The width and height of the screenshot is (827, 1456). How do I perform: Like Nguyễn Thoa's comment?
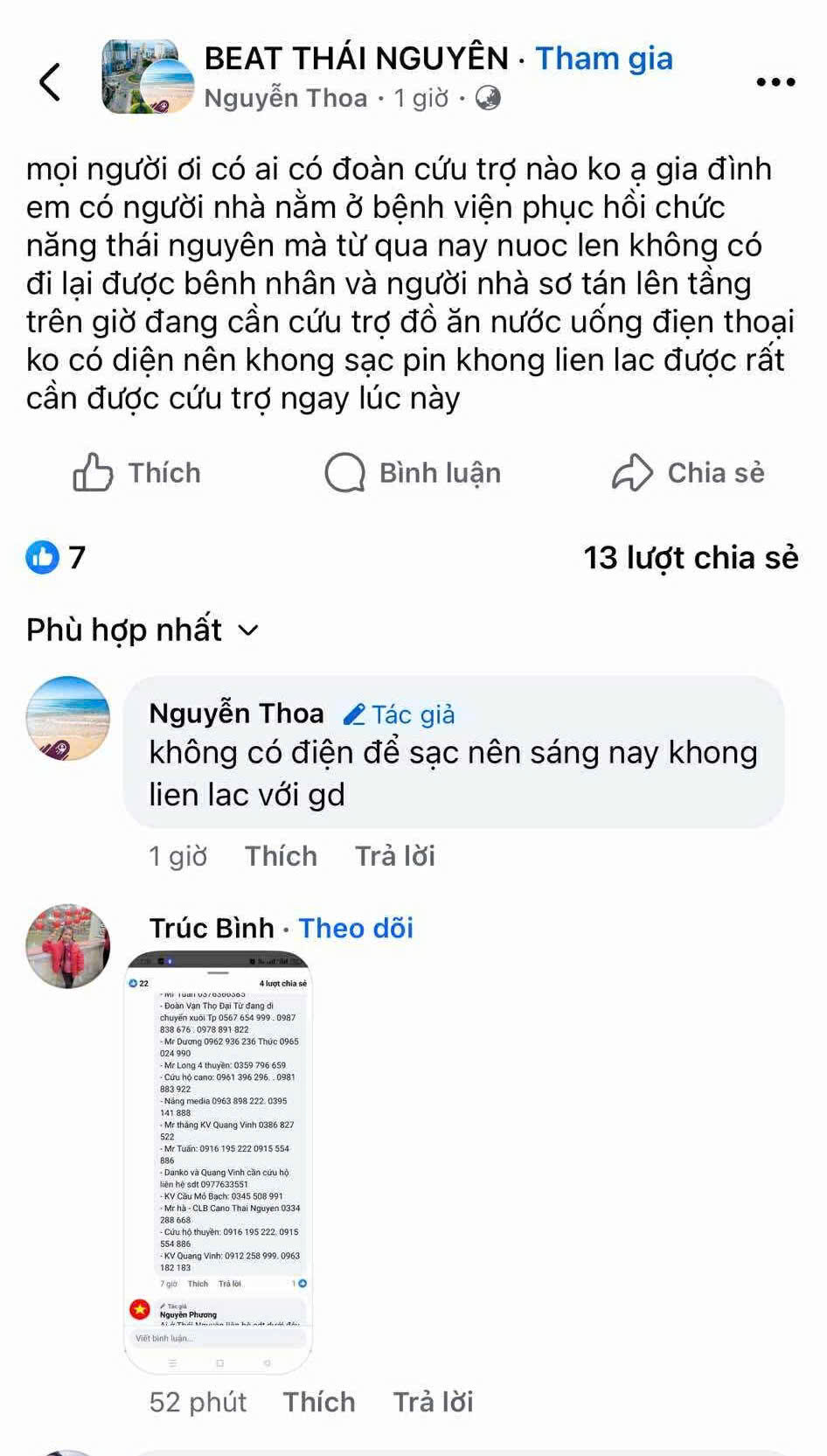click(281, 856)
